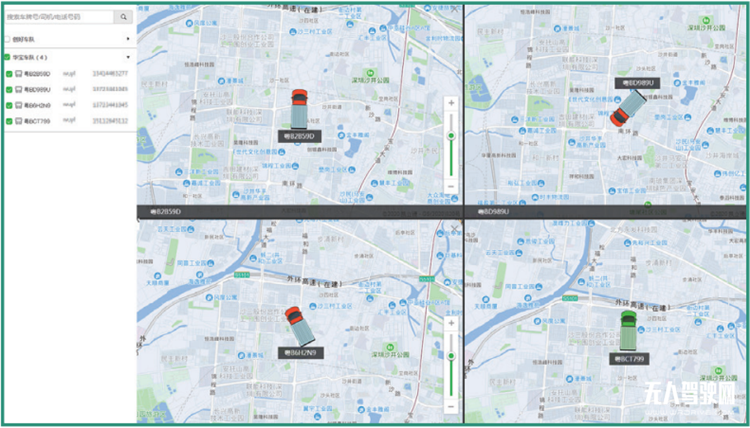Uncheck the 华宝车队 (4) group checkbox
The image size is (750, 428).
click(8, 57)
